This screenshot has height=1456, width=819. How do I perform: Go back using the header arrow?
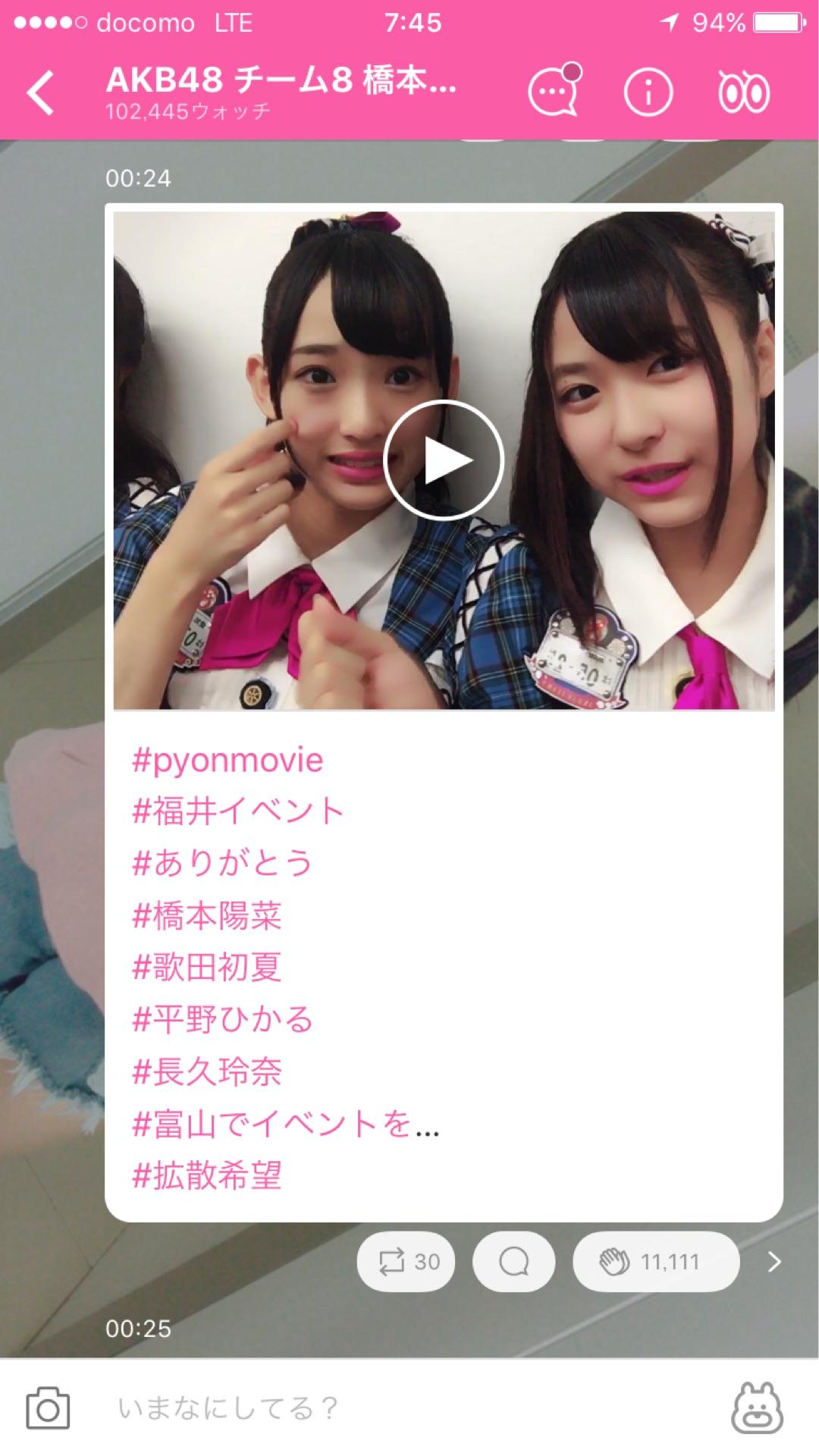41,93
